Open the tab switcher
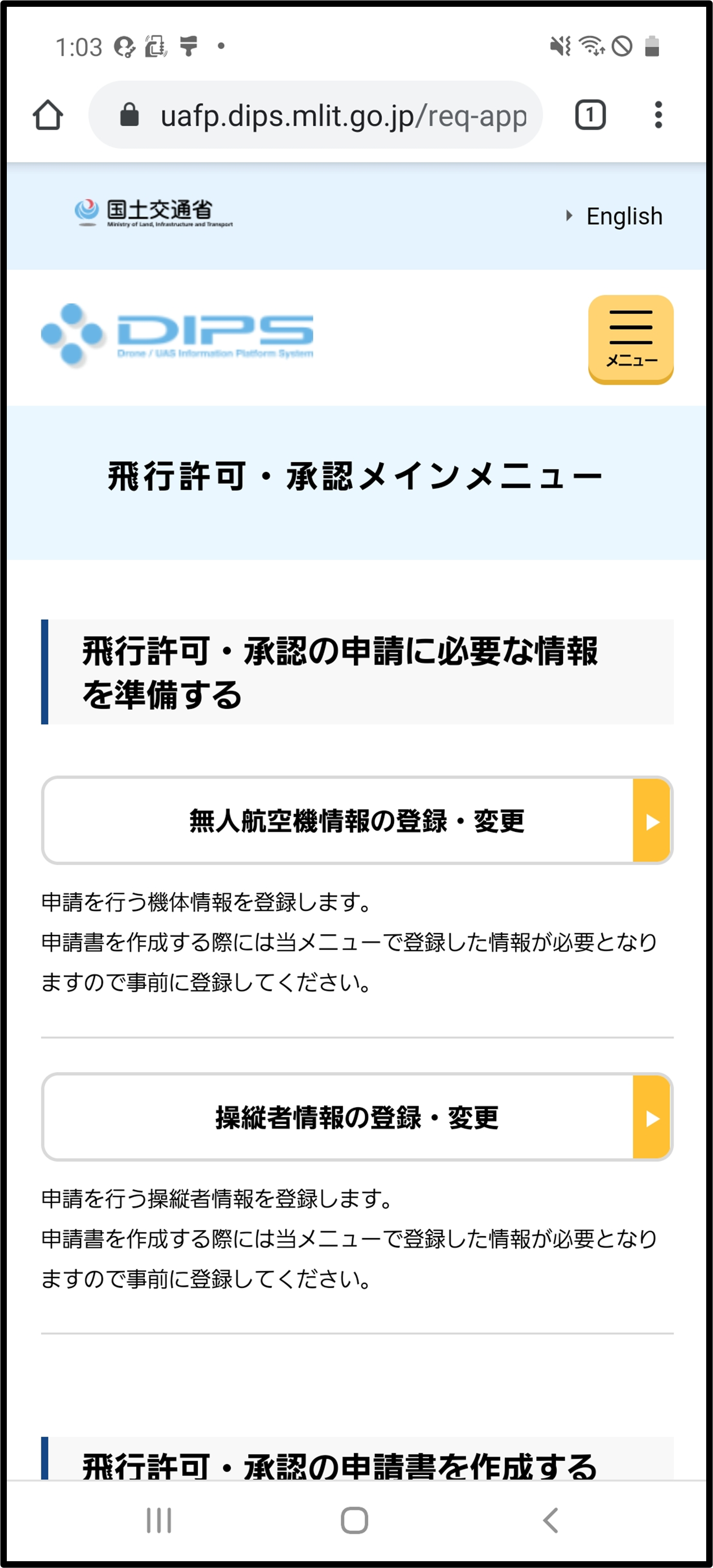 pos(590,115)
